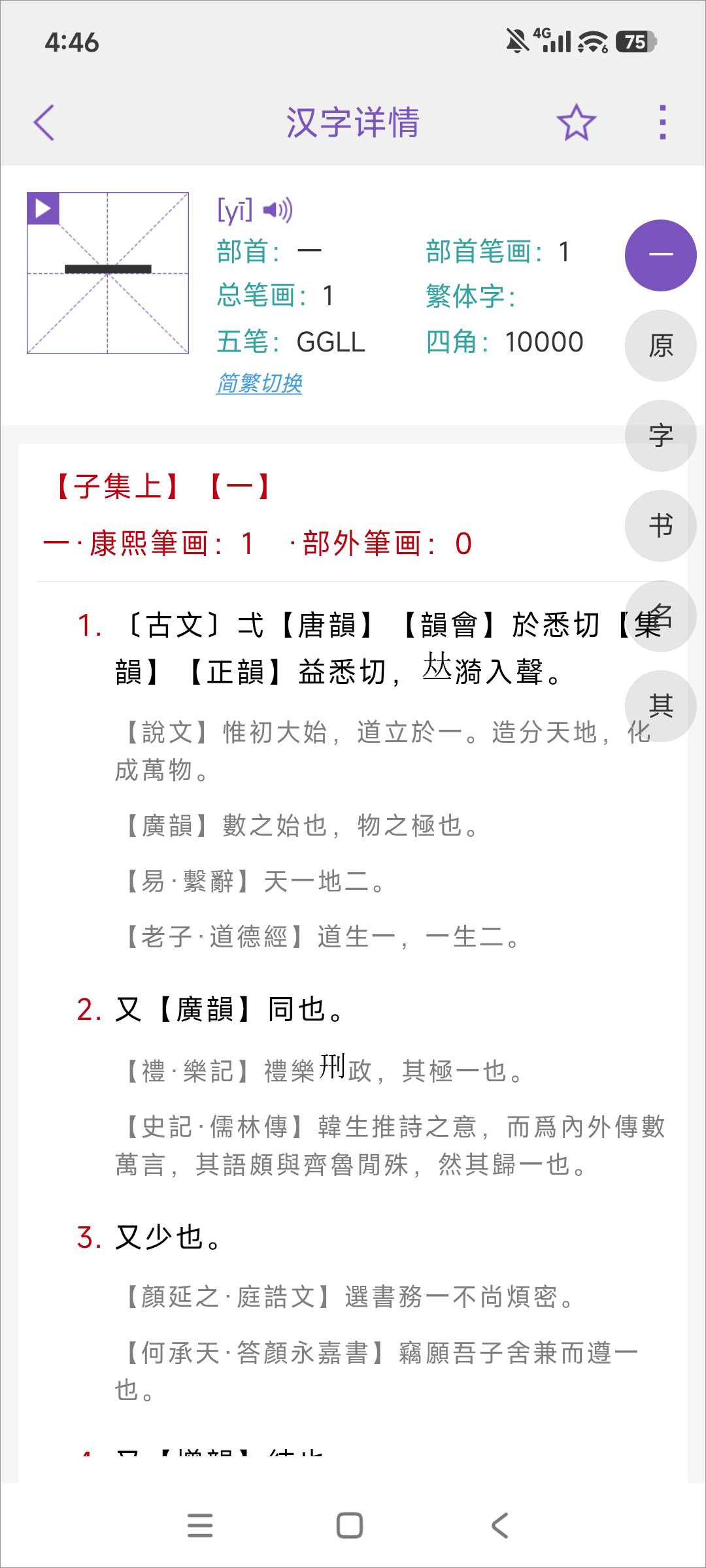Tap the purple 一 floating button

[x=660, y=255]
